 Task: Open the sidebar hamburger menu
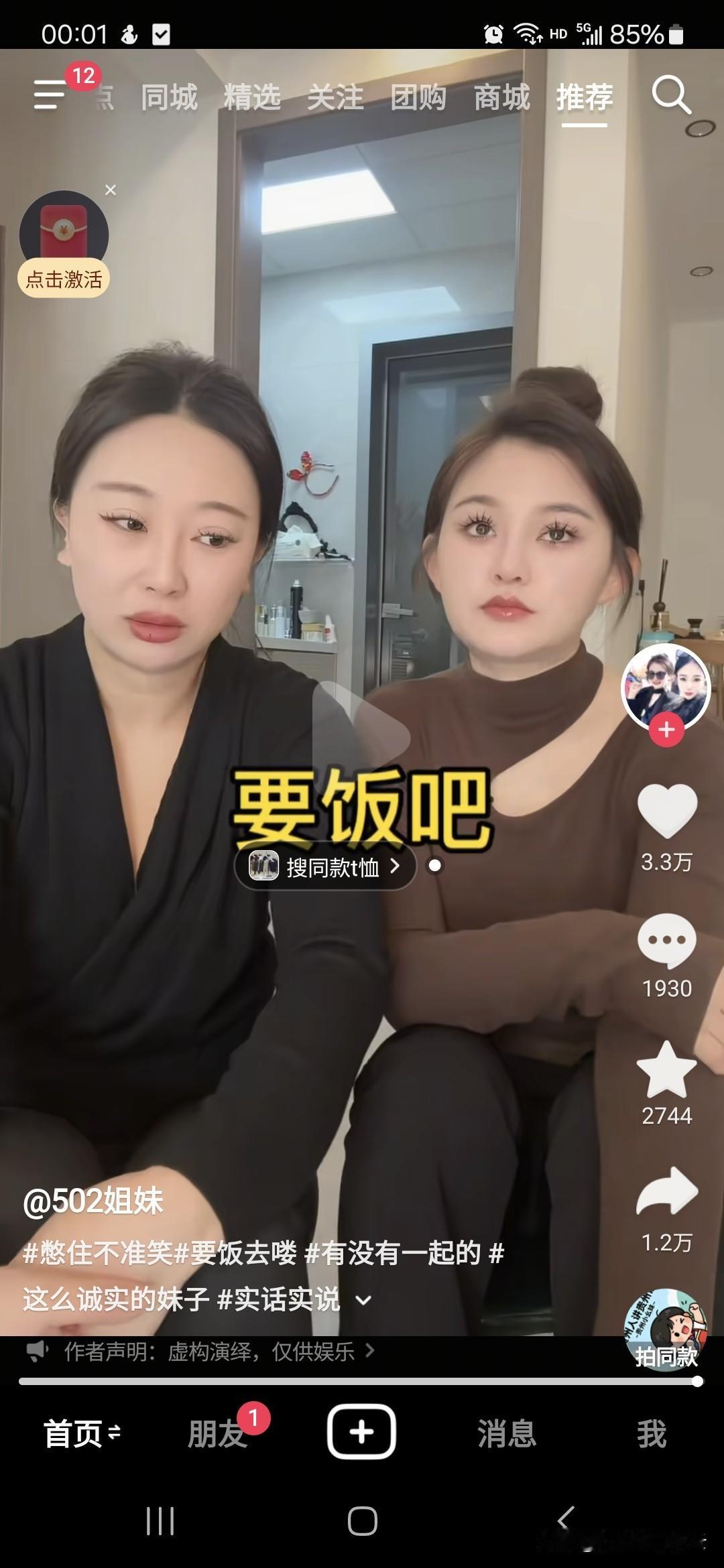click(x=49, y=96)
